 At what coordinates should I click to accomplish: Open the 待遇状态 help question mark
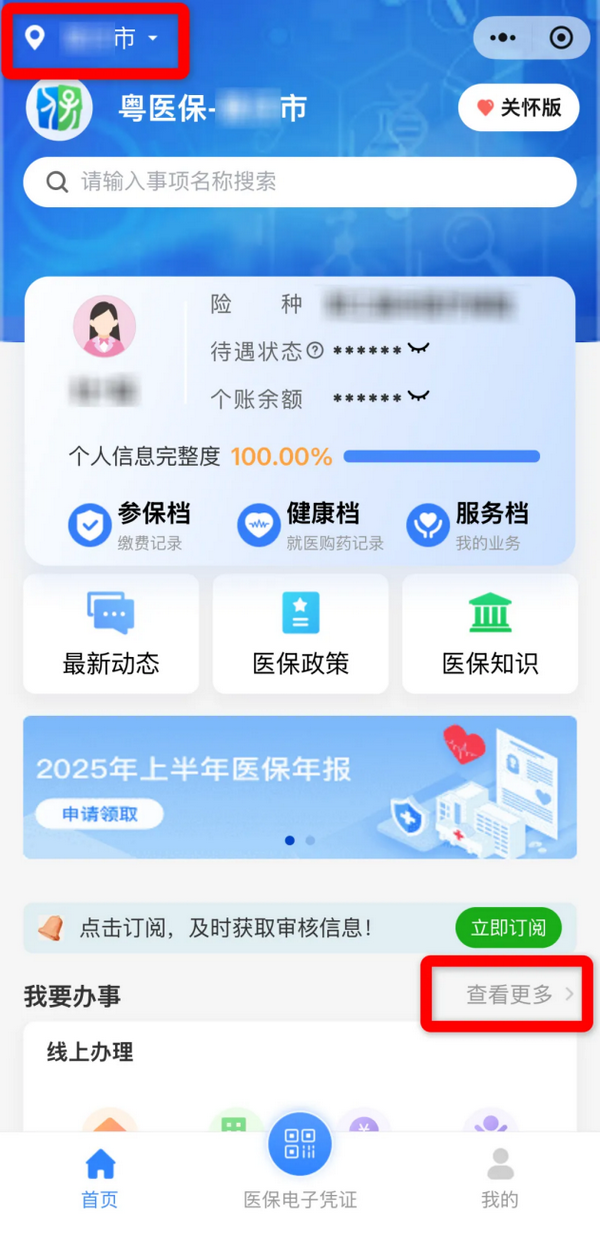click(x=315, y=350)
